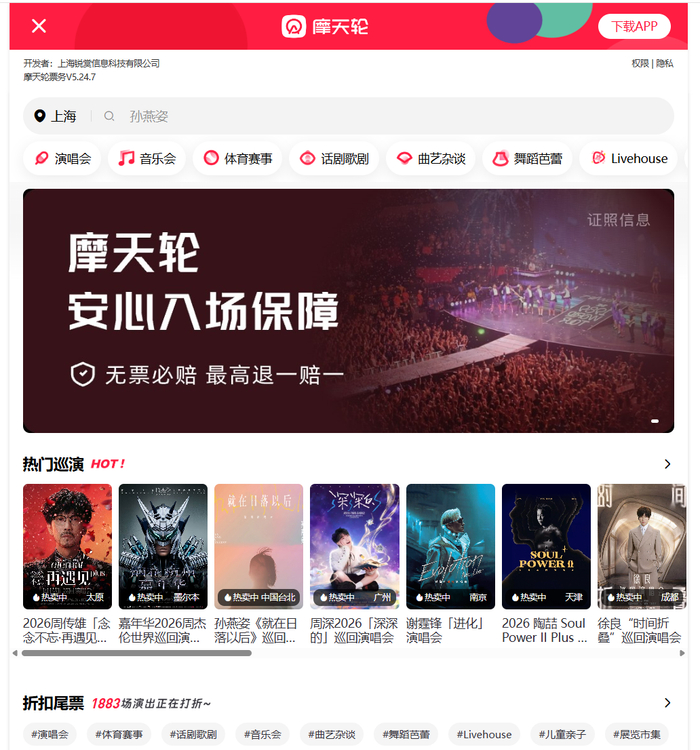This screenshot has height=750, width=700.
Task: Select the 音乐会 category chip
Action: click(x=147, y=158)
